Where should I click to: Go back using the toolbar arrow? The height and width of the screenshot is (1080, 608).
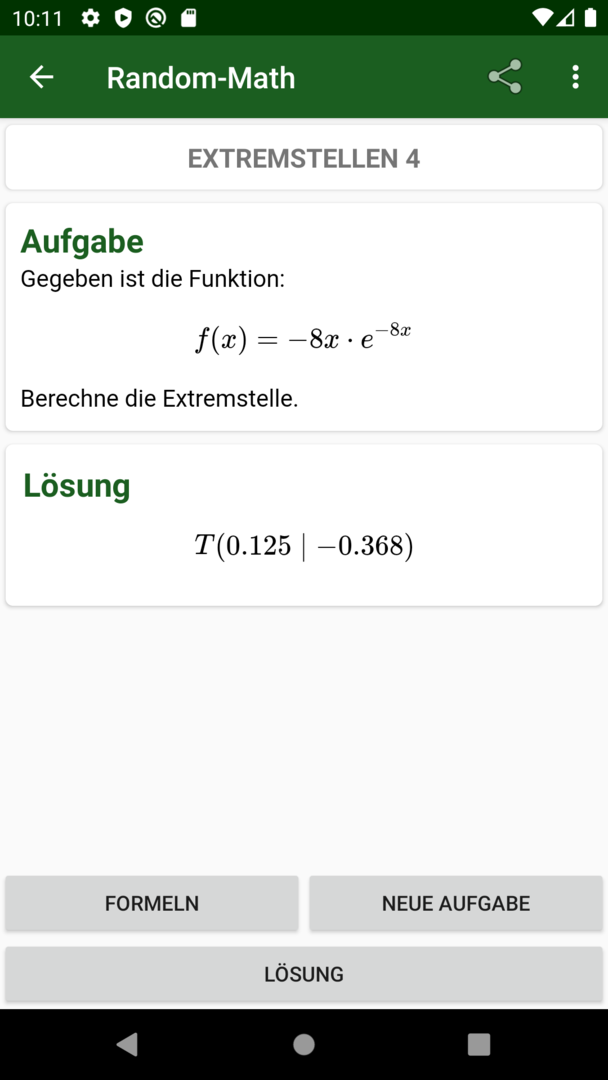pyautogui.click(x=41, y=77)
